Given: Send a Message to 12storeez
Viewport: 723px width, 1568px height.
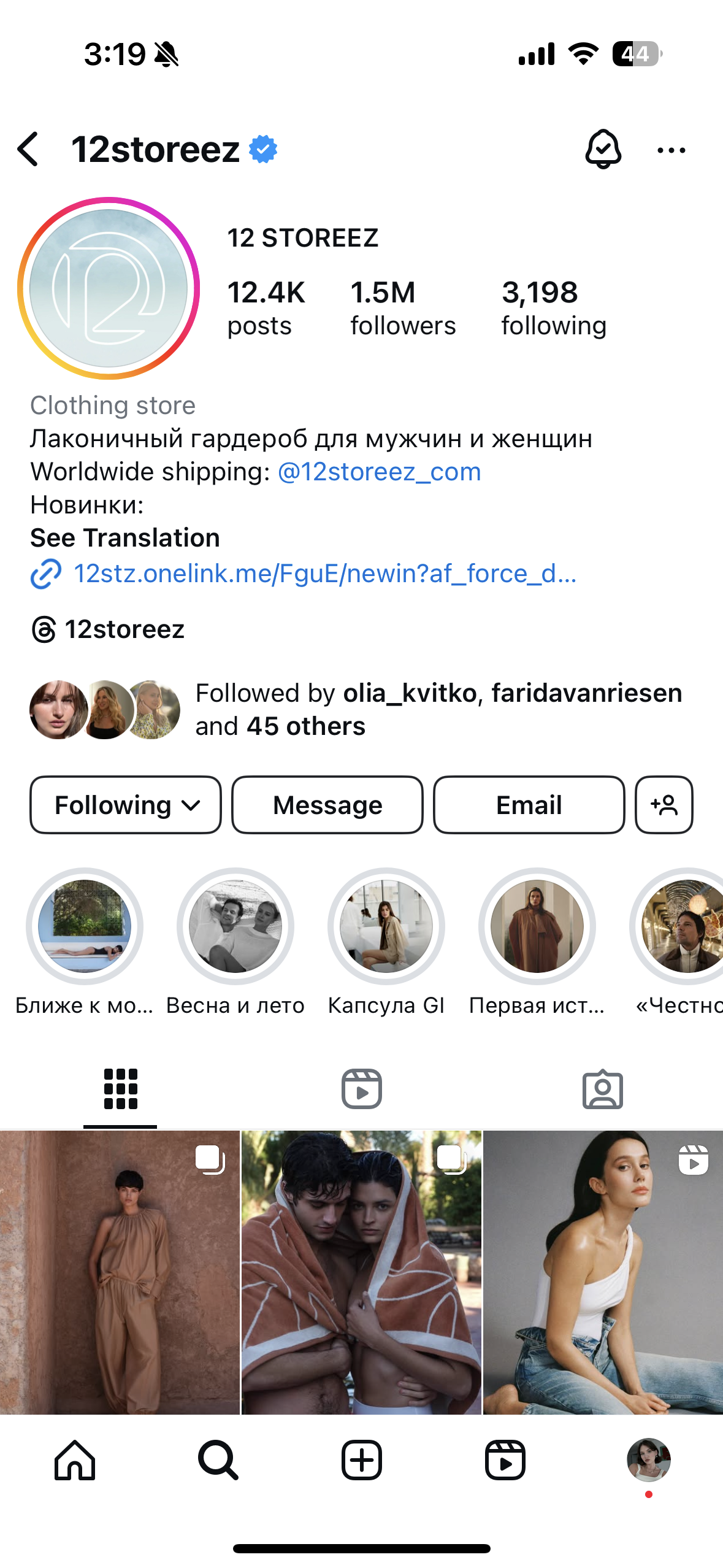Looking at the screenshot, I should (x=327, y=805).
